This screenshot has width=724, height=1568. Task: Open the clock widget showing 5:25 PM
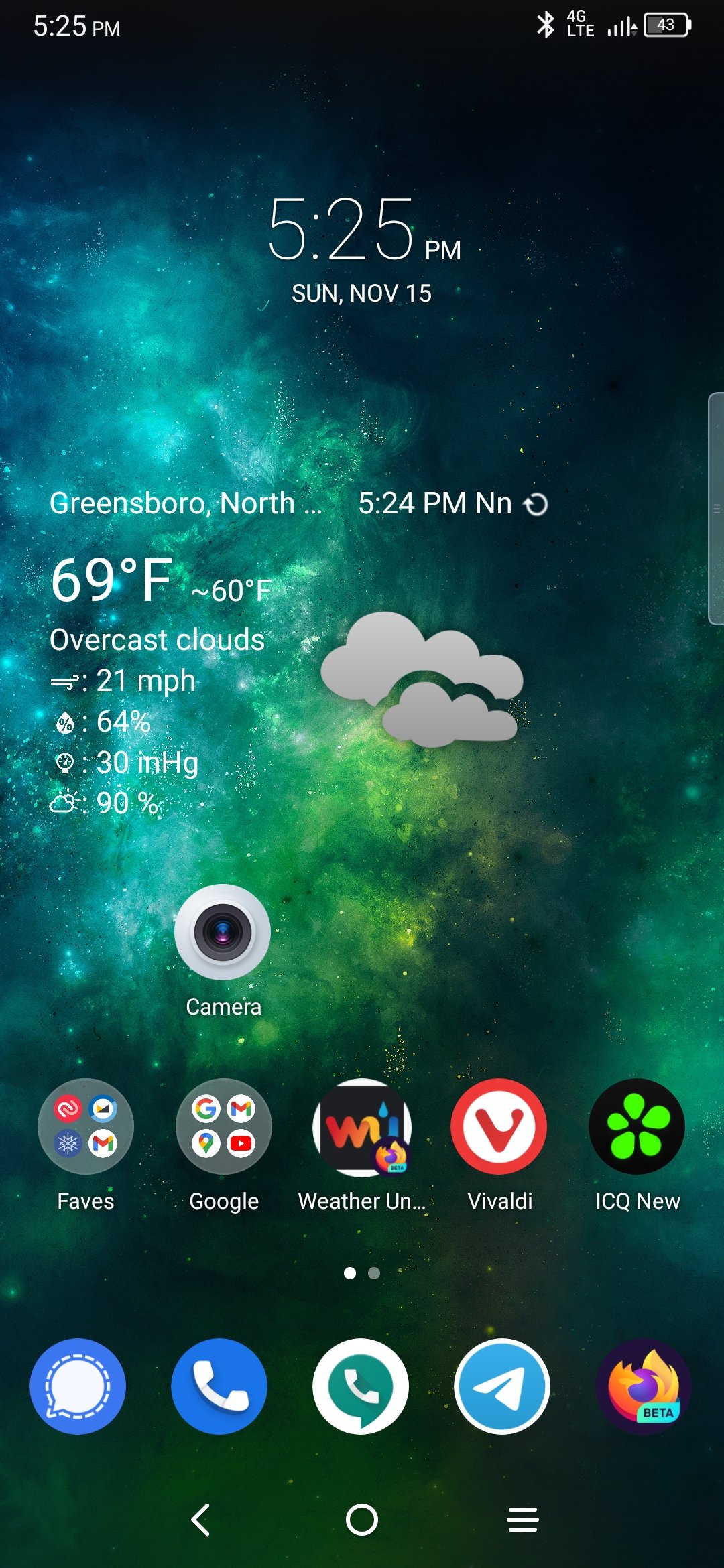[x=362, y=231]
